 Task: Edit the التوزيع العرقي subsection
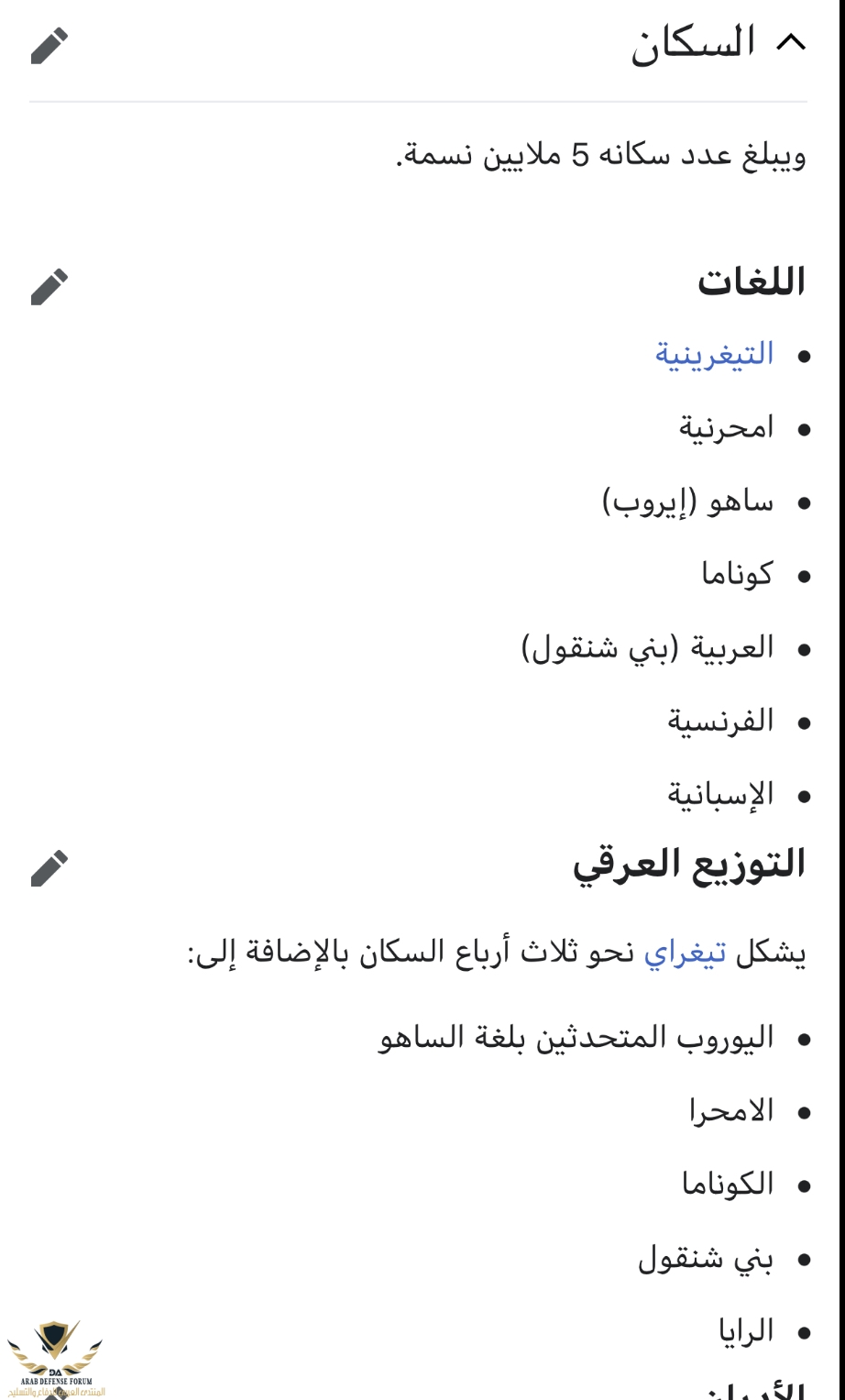(49, 868)
